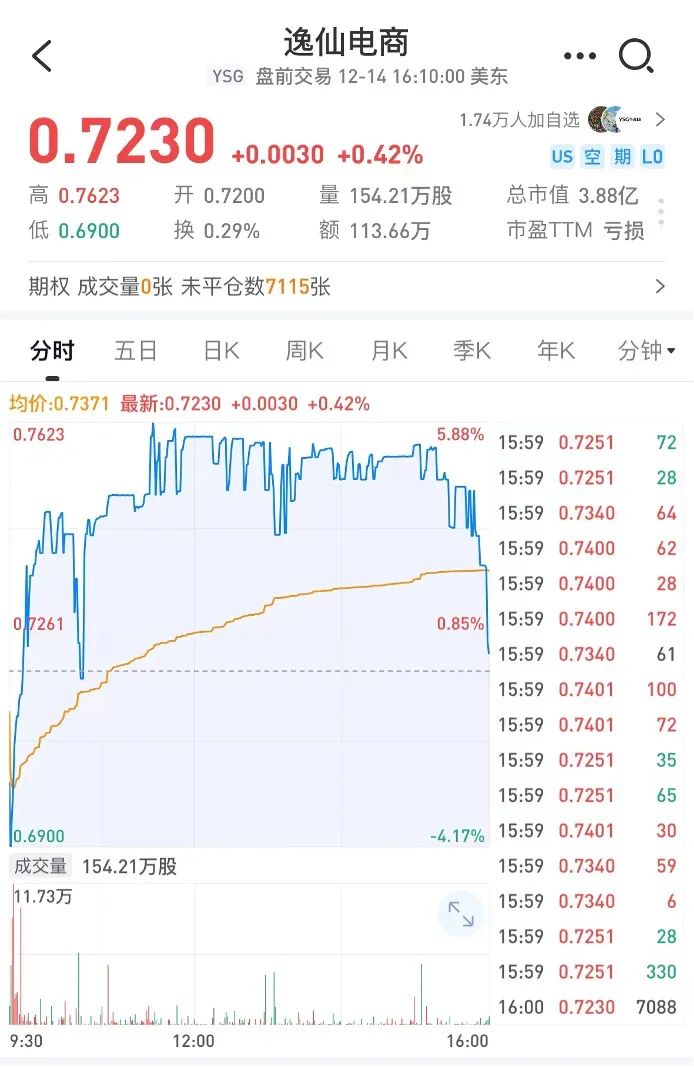Go back using the top arrow

(42, 57)
